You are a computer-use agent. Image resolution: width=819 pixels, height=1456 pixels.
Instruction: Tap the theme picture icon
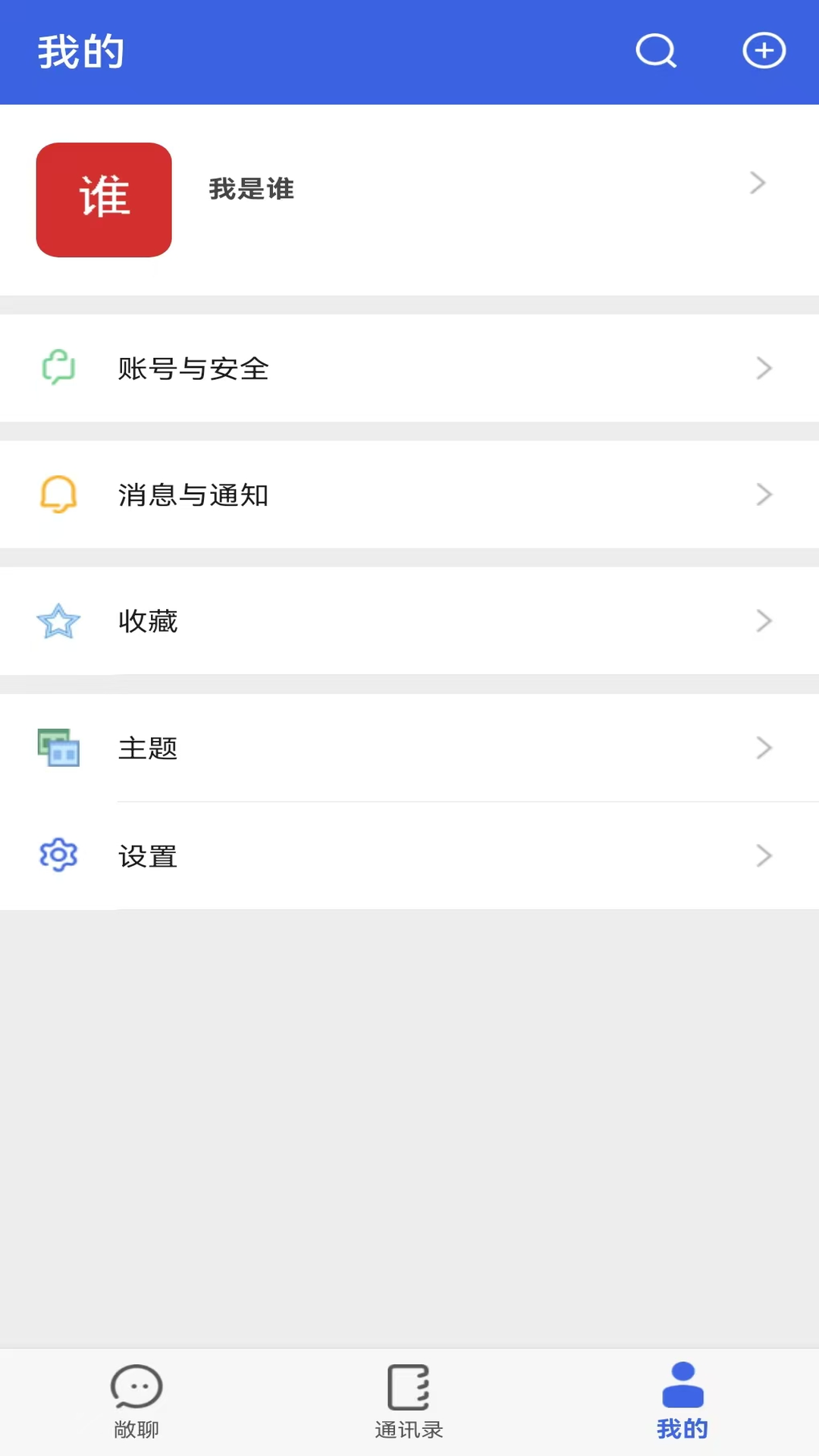click(58, 748)
